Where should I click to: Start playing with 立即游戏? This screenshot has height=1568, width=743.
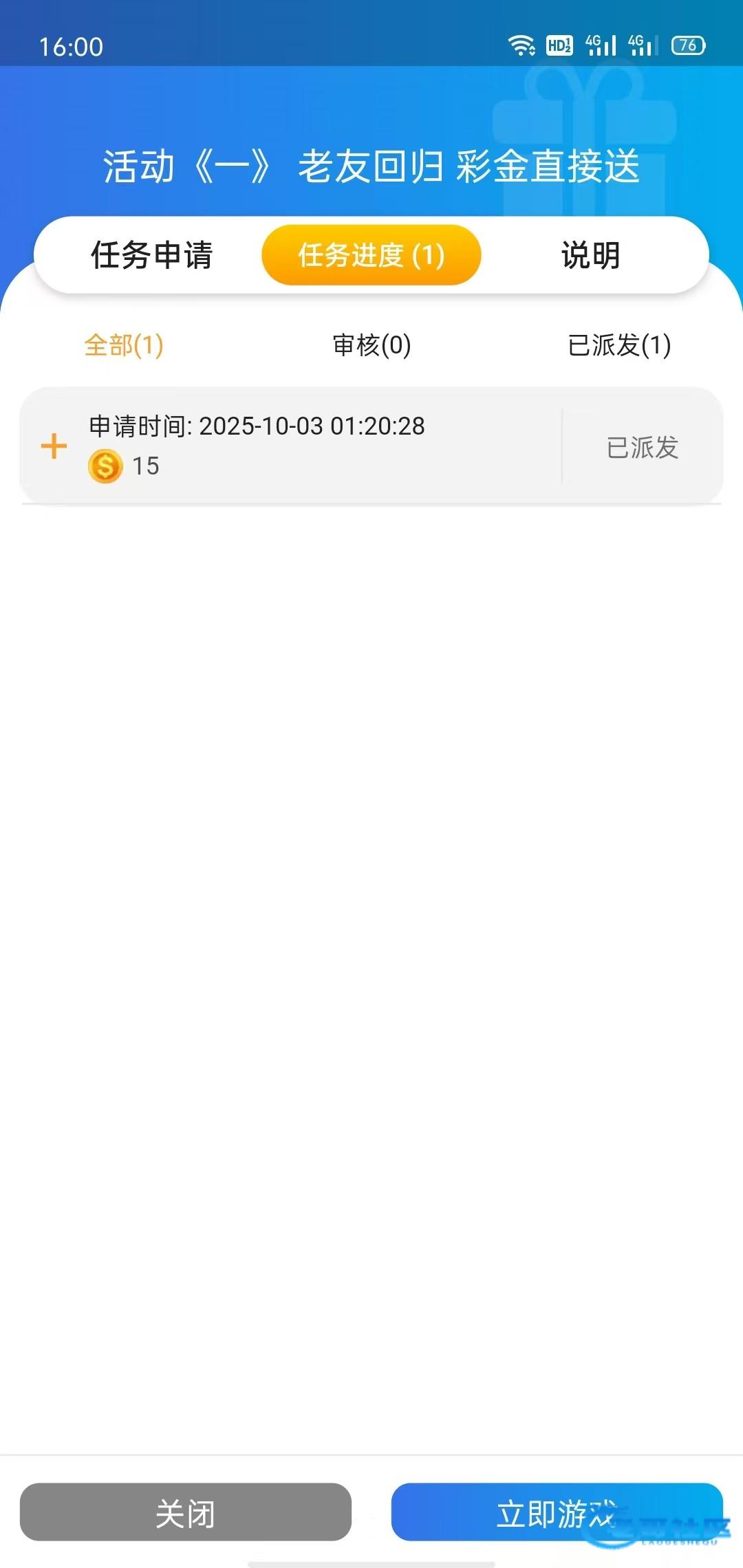coord(556,1512)
